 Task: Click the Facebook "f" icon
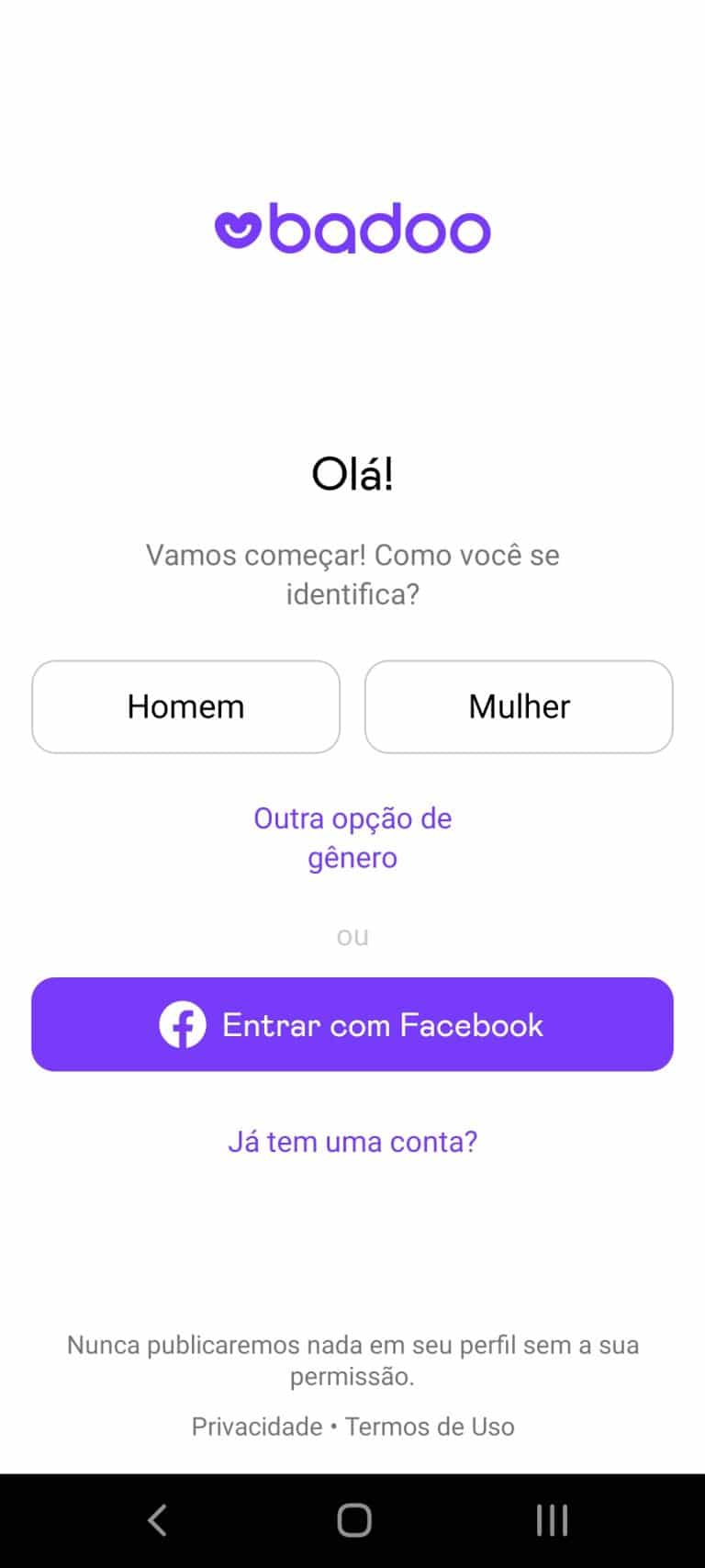point(183,1024)
